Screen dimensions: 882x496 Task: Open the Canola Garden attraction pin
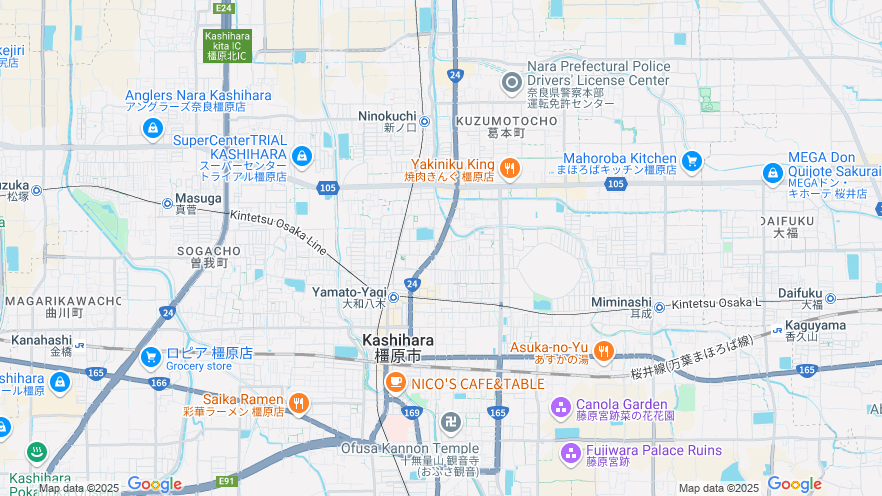(561, 407)
